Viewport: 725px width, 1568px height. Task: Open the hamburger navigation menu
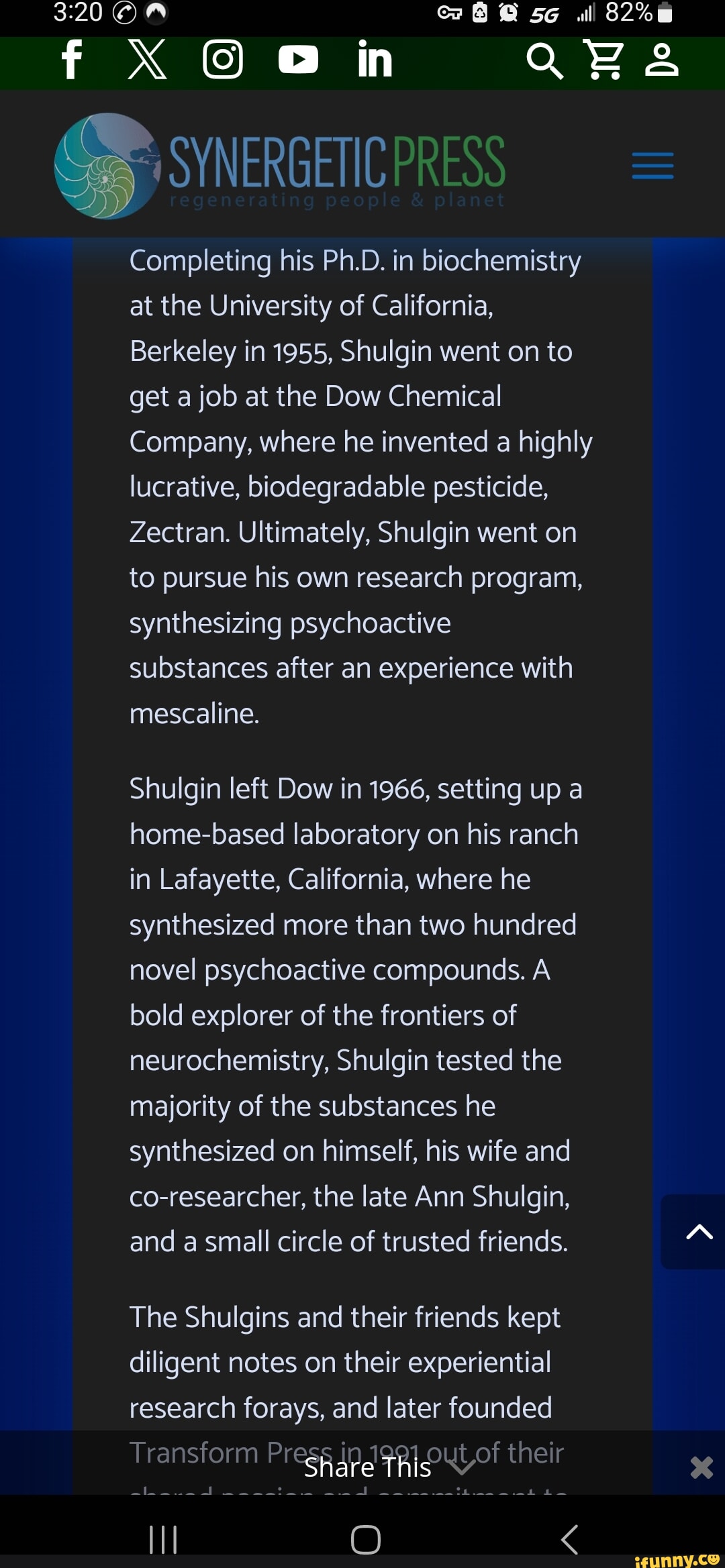pyautogui.click(x=652, y=166)
